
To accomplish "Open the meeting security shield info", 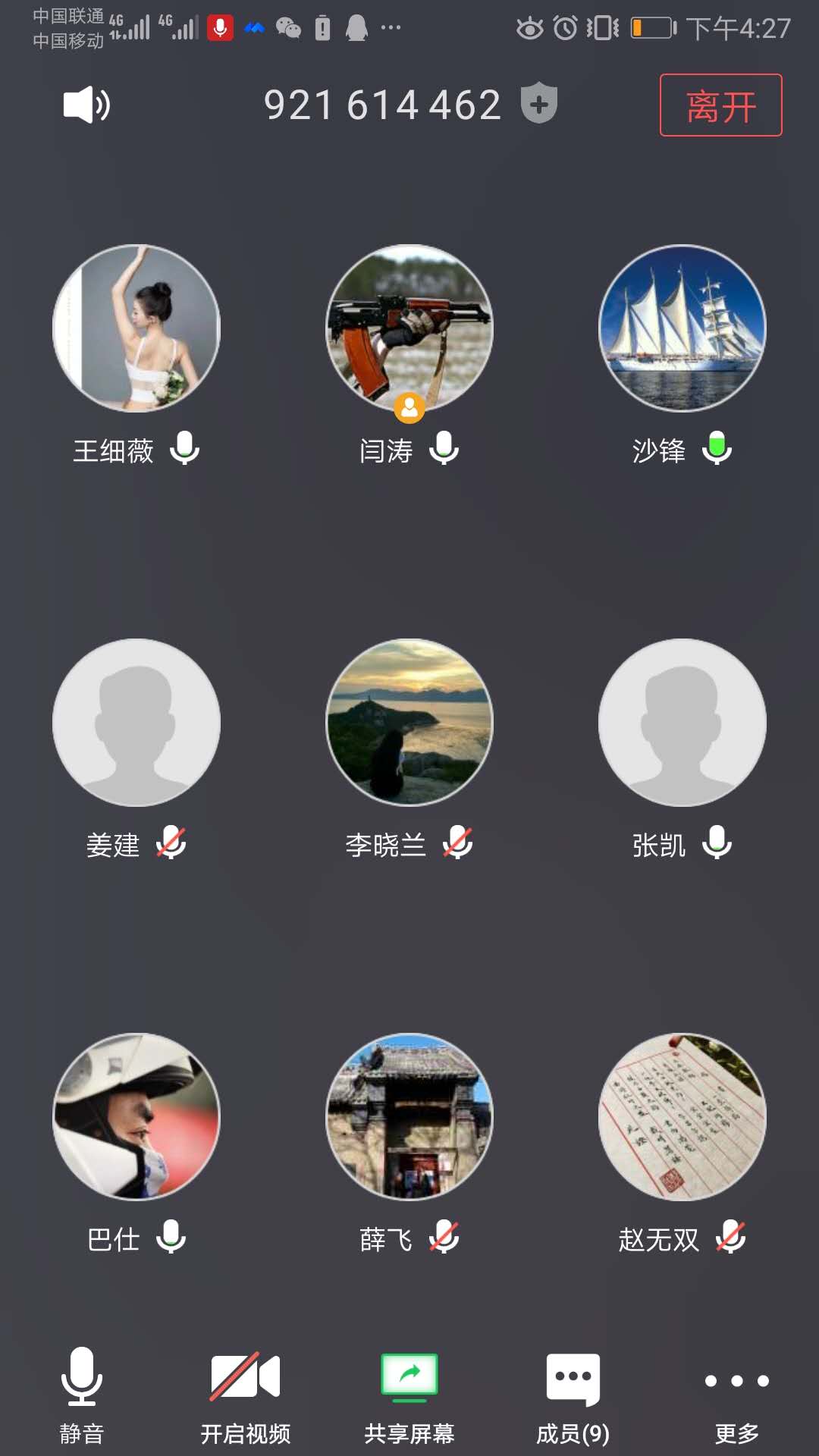I will tap(539, 103).
